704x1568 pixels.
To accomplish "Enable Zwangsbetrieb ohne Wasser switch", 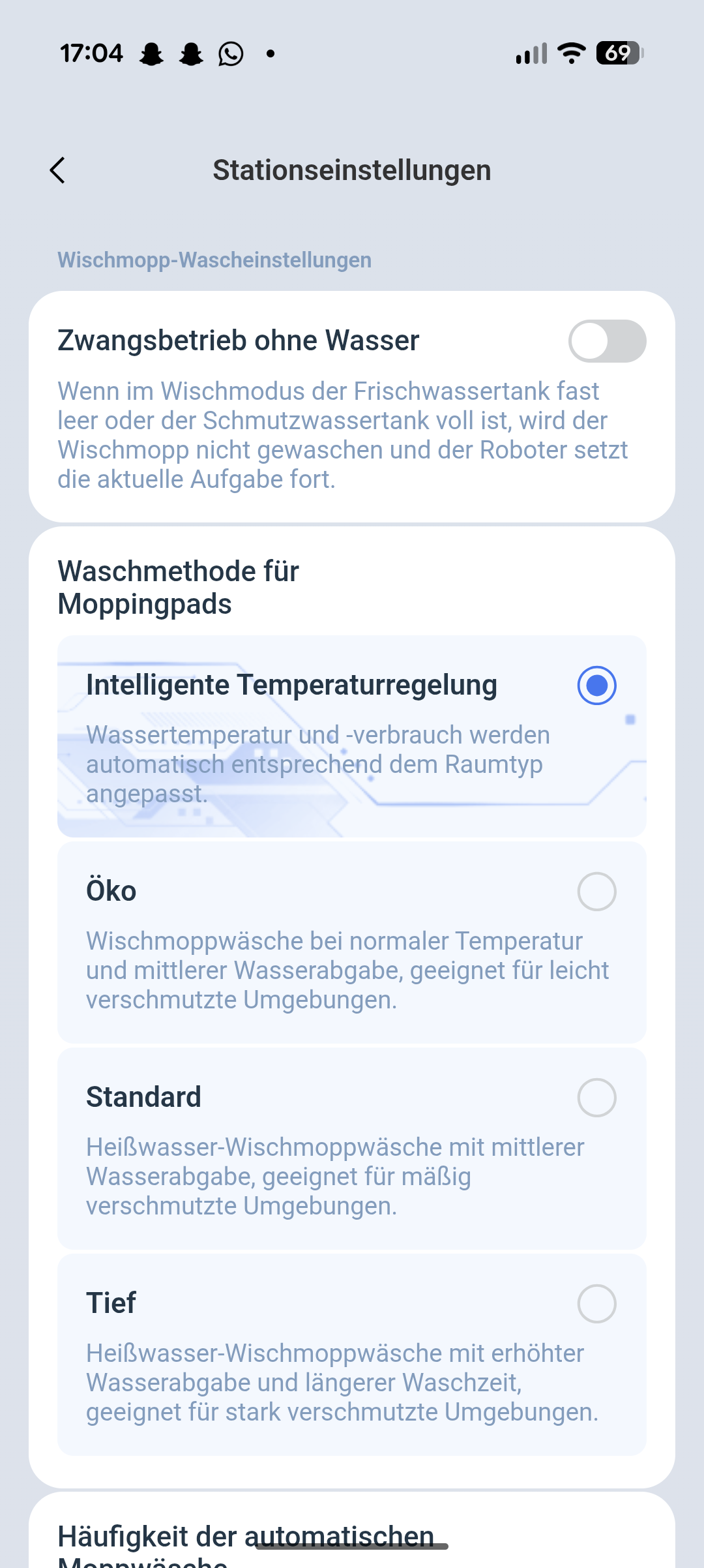I will click(606, 341).
